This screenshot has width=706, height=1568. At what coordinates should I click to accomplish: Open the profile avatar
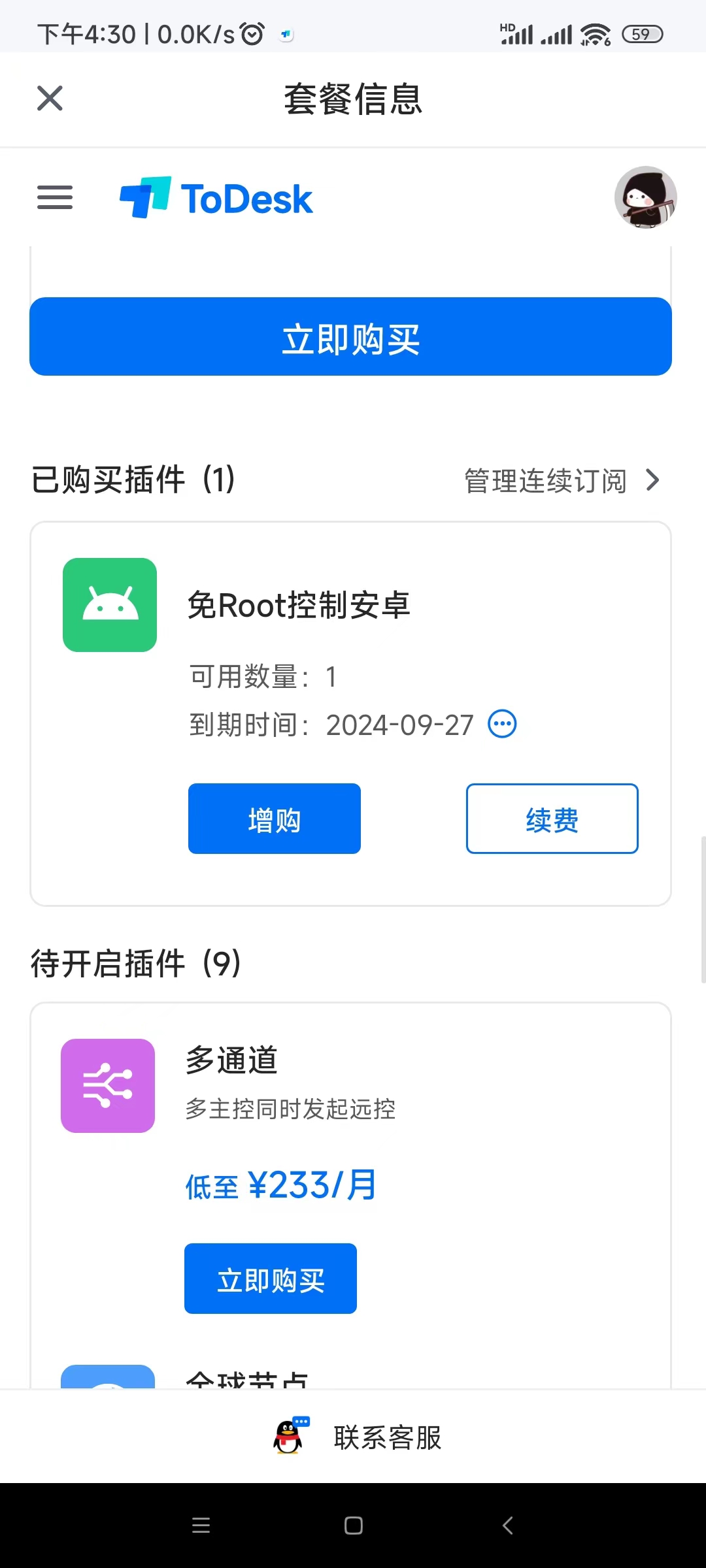[645, 197]
